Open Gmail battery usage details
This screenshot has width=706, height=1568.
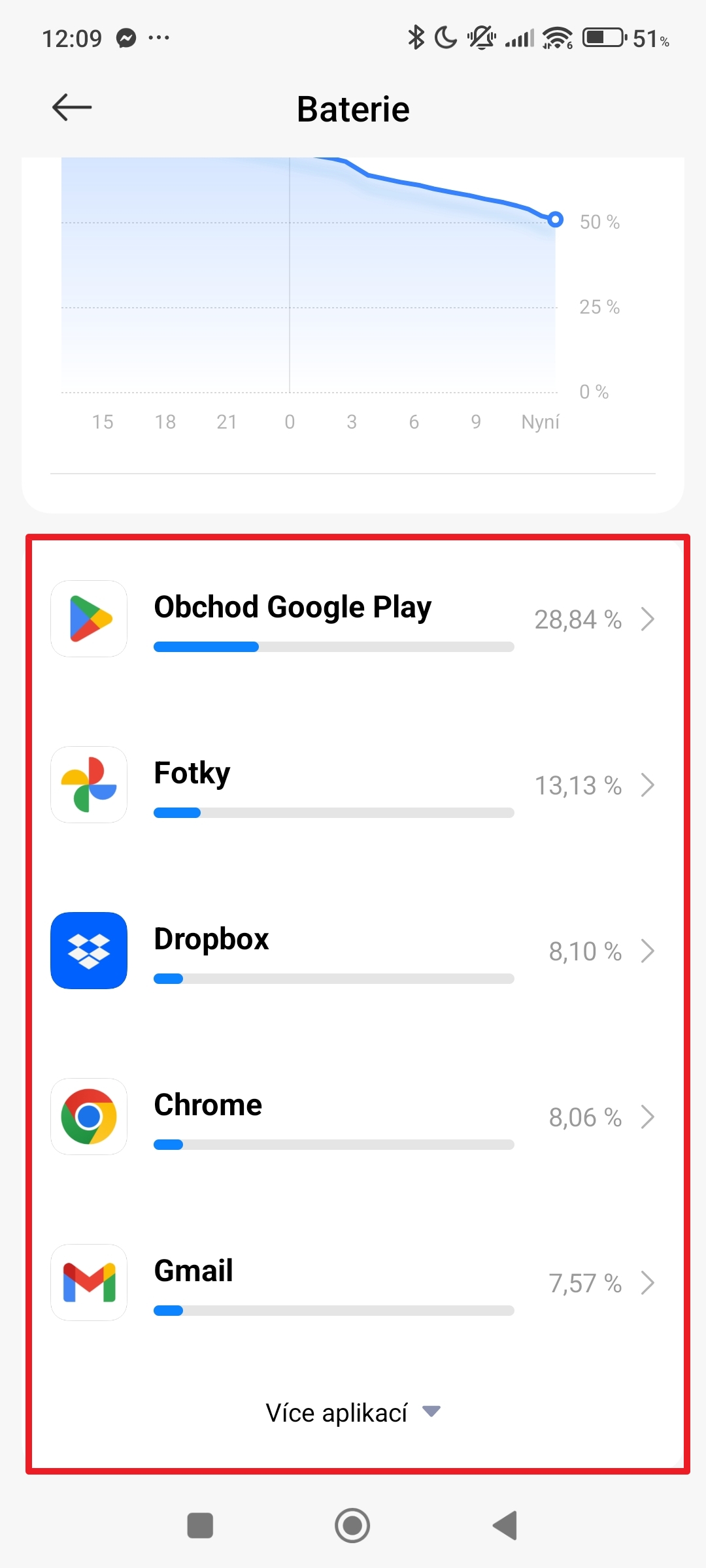point(353,1283)
